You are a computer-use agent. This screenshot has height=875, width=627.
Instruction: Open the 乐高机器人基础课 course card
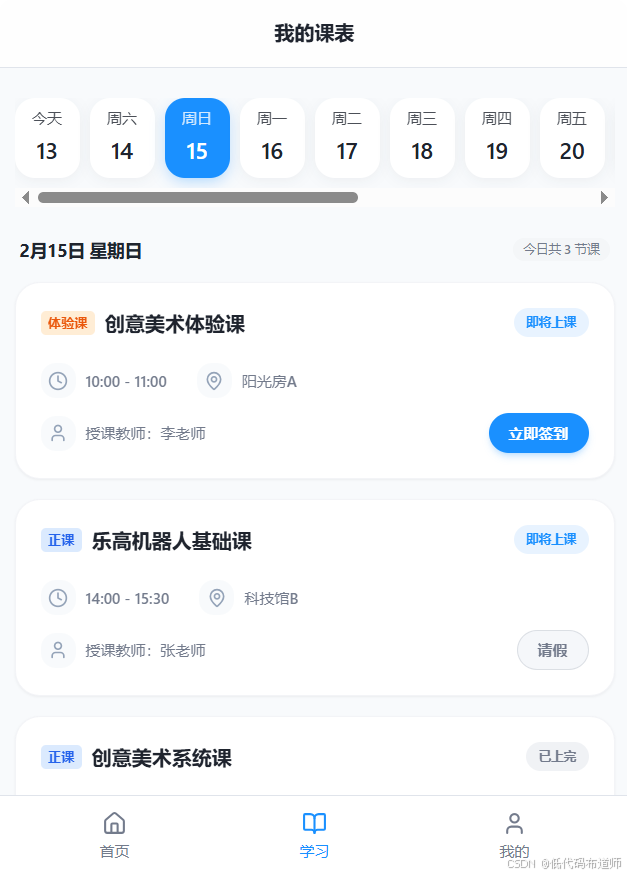pyautogui.click(x=315, y=598)
